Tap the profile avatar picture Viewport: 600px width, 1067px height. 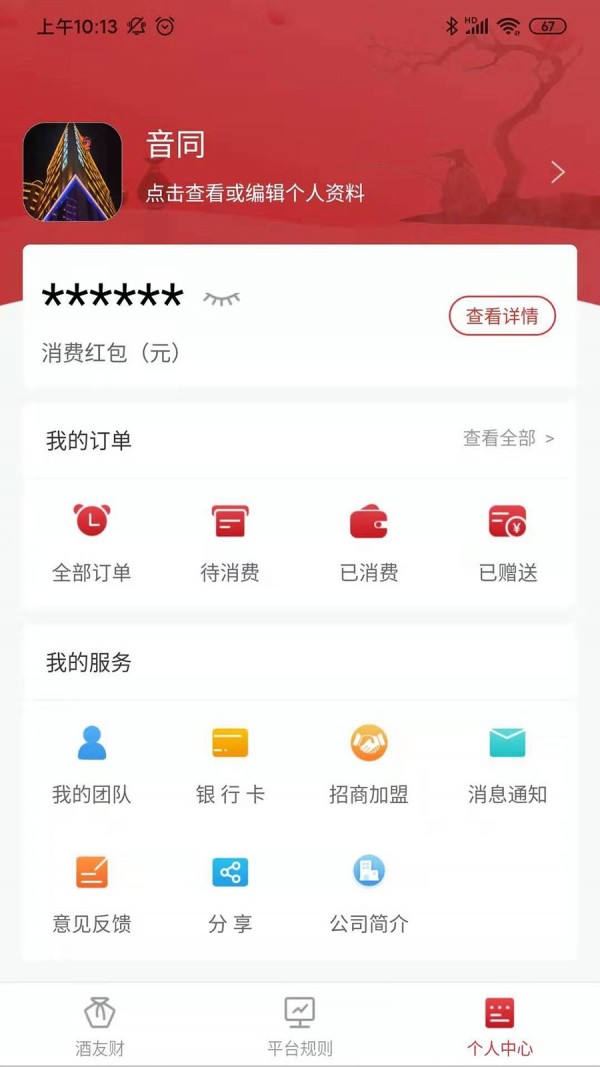(x=72, y=171)
